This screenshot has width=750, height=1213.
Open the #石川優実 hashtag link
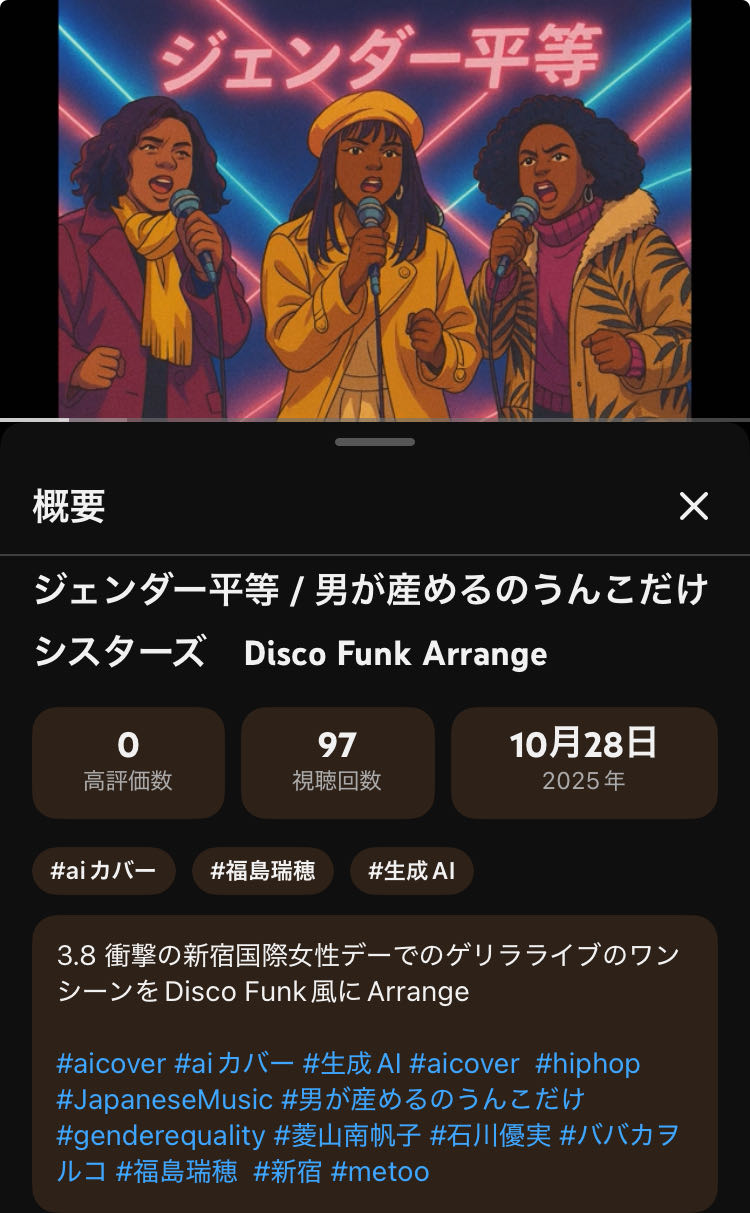[490, 1135]
